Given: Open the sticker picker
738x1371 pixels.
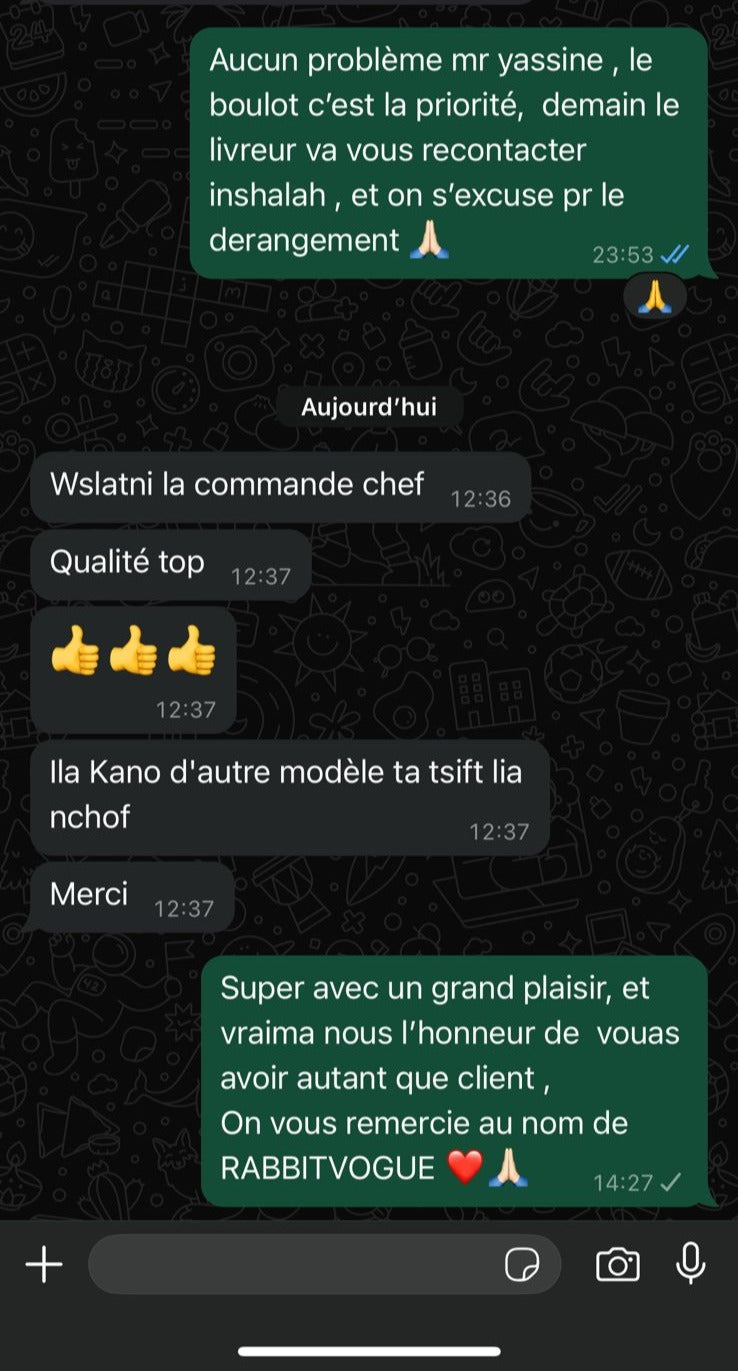Looking at the screenshot, I should (x=522, y=1265).
